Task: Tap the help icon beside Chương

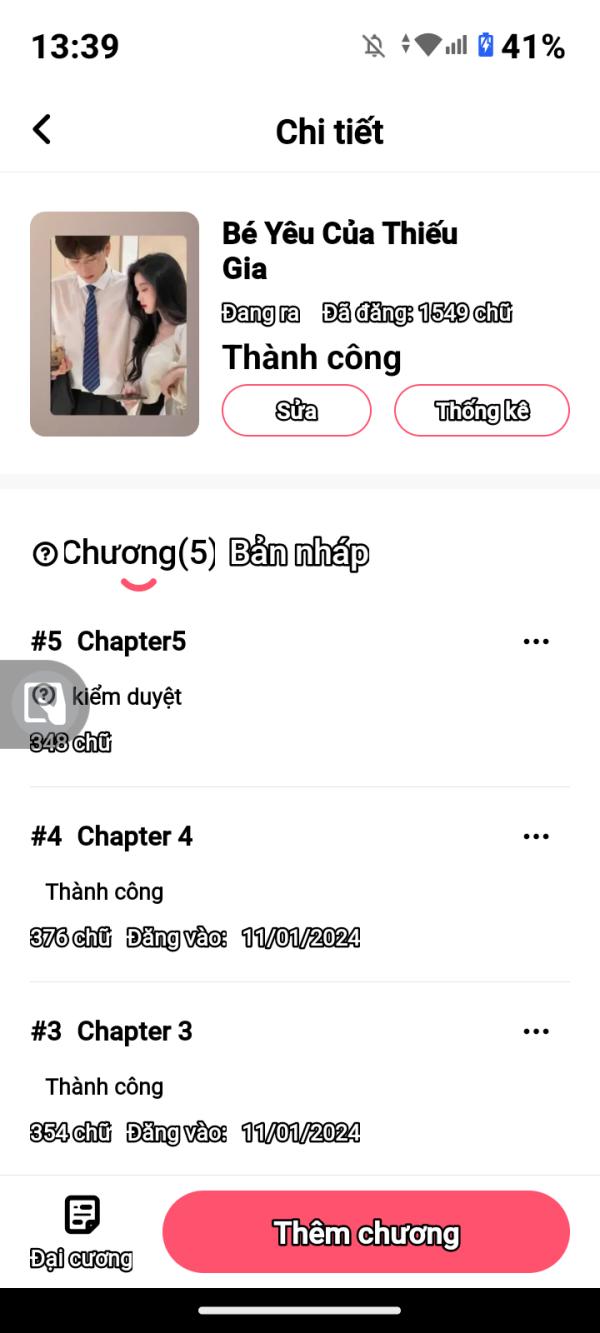Action: point(45,554)
